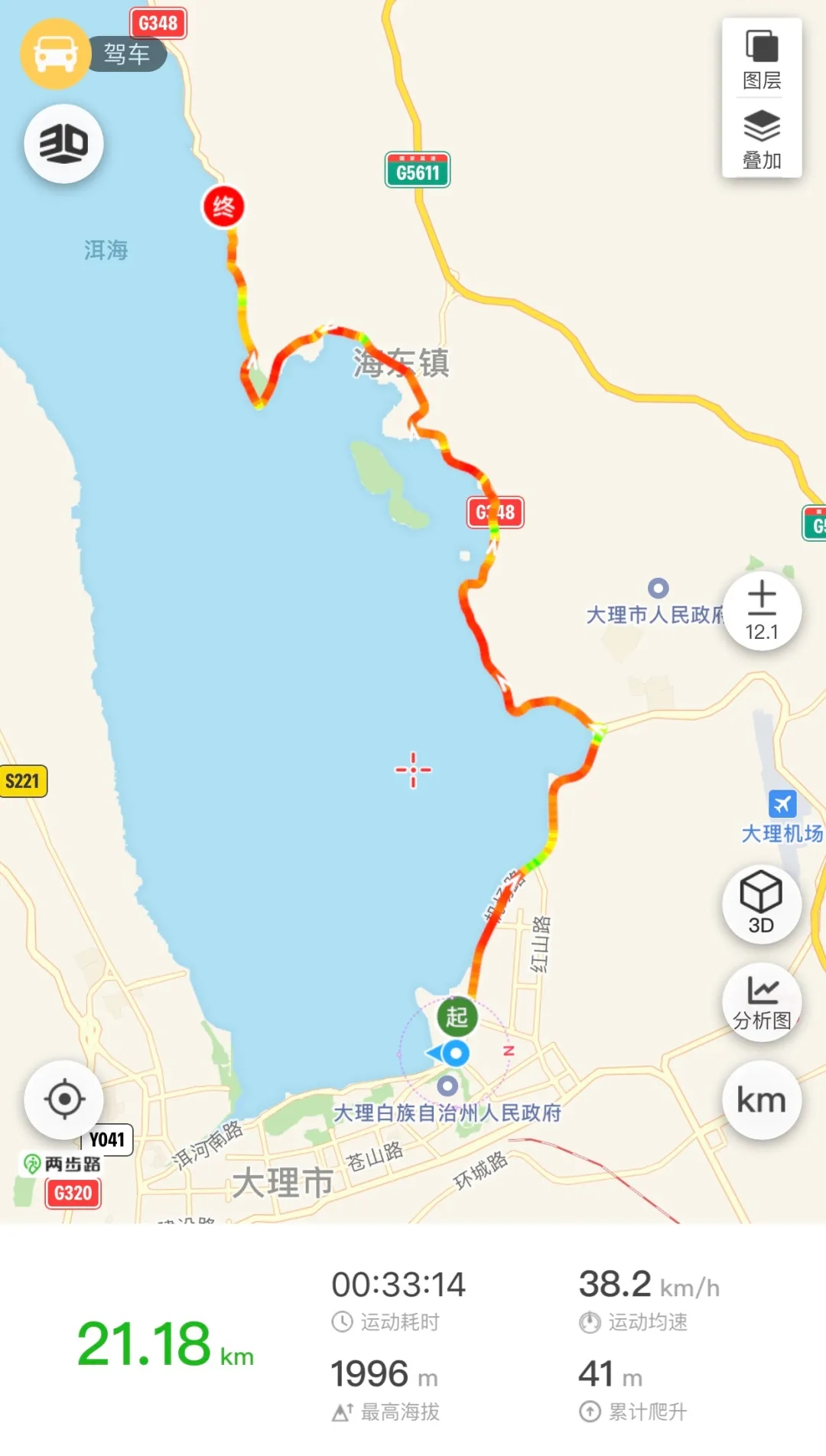
Task: Tap the driving mode car icon
Action: [x=55, y=54]
